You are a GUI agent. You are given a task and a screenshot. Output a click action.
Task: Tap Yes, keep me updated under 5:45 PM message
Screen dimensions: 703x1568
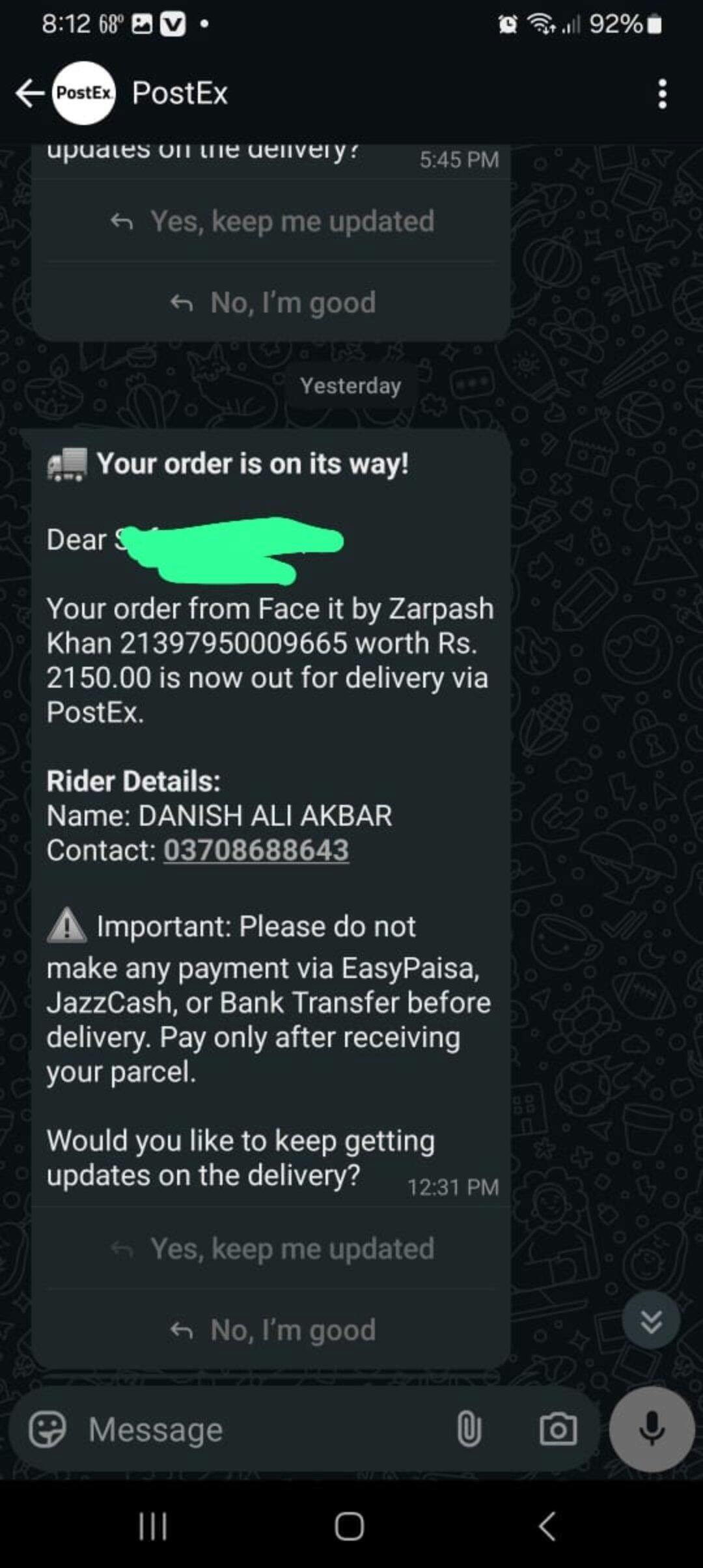tap(273, 221)
